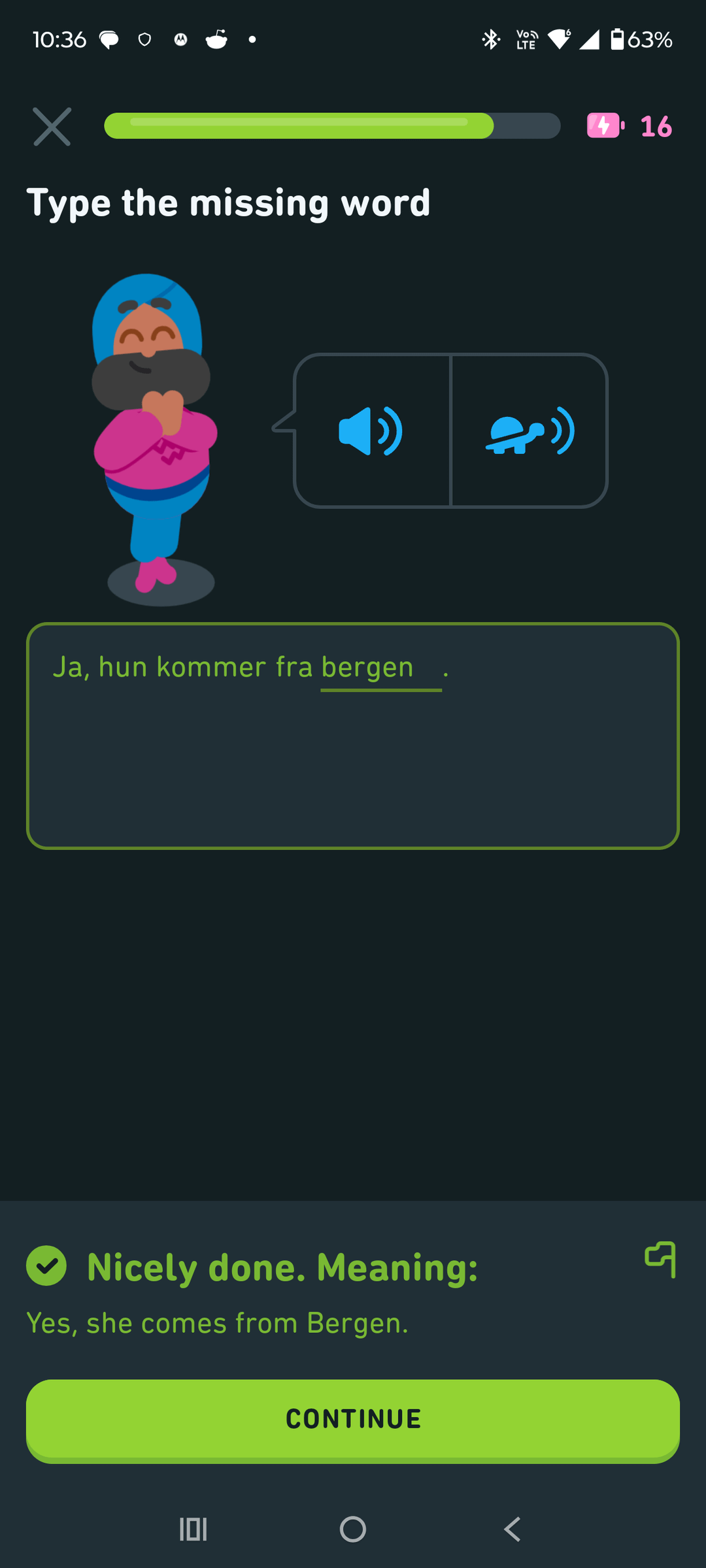The width and height of the screenshot is (706, 1568).
Task: Play the sentence audio at normal speed
Action: 371,431
